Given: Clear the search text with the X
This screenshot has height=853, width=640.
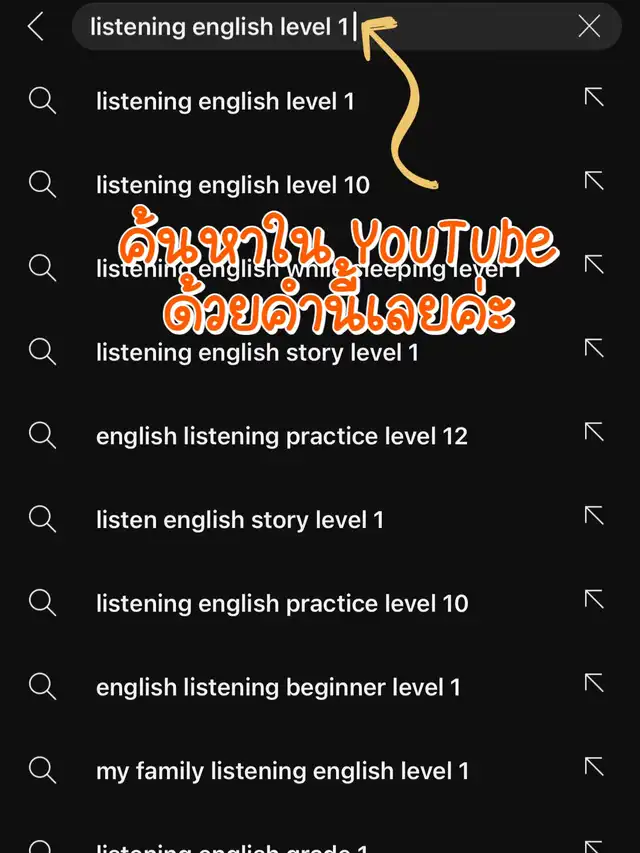Looking at the screenshot, I should (x=590, y=27).
